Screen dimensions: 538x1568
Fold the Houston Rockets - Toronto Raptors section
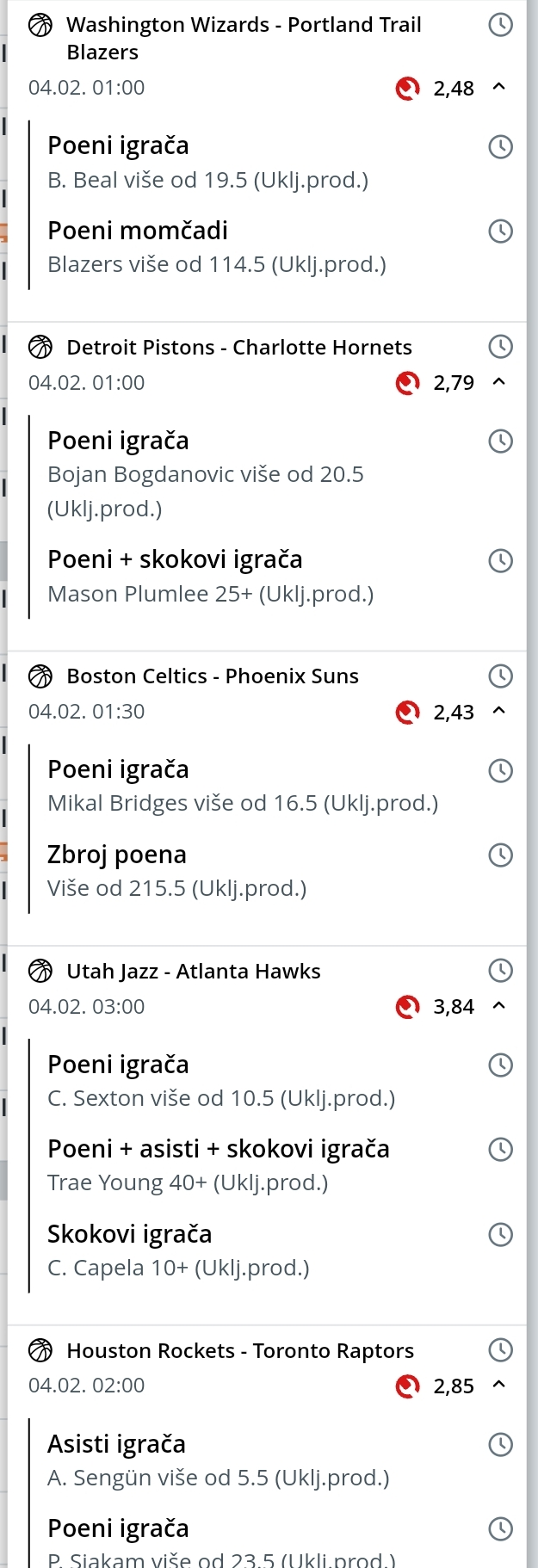499,1385
